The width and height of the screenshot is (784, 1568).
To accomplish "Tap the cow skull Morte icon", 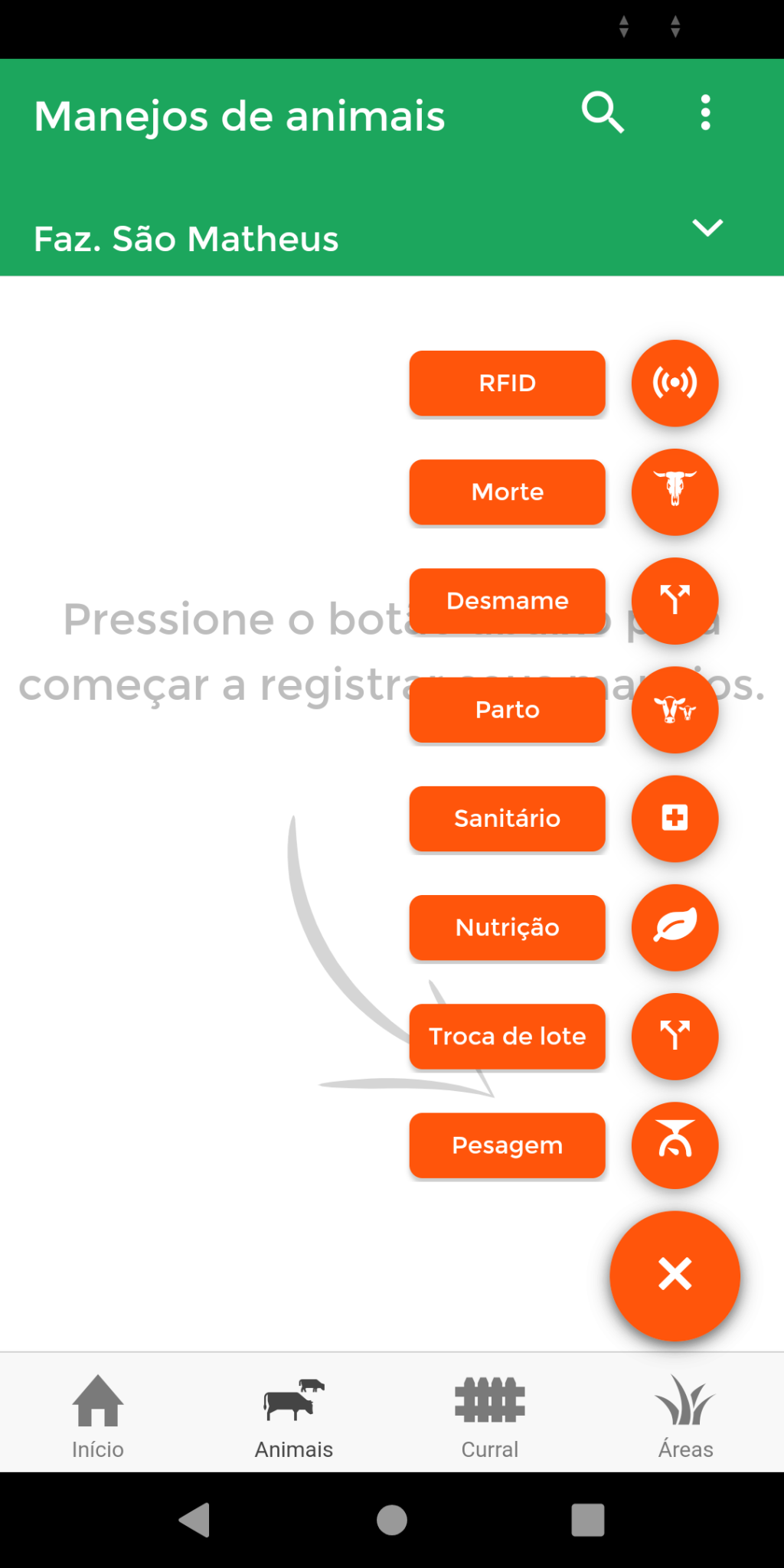I will 675,492.
